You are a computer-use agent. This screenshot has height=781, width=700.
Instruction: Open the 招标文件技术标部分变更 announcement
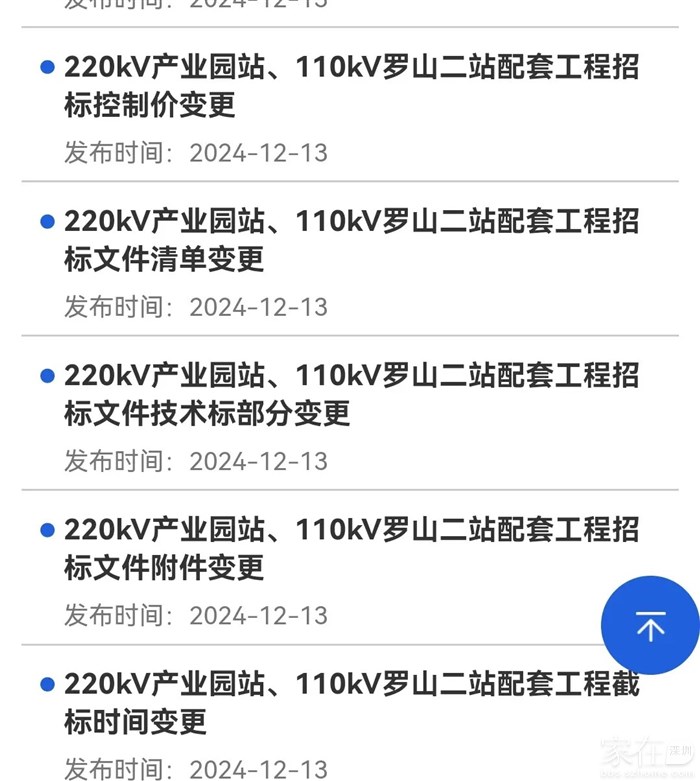(350, 394)
